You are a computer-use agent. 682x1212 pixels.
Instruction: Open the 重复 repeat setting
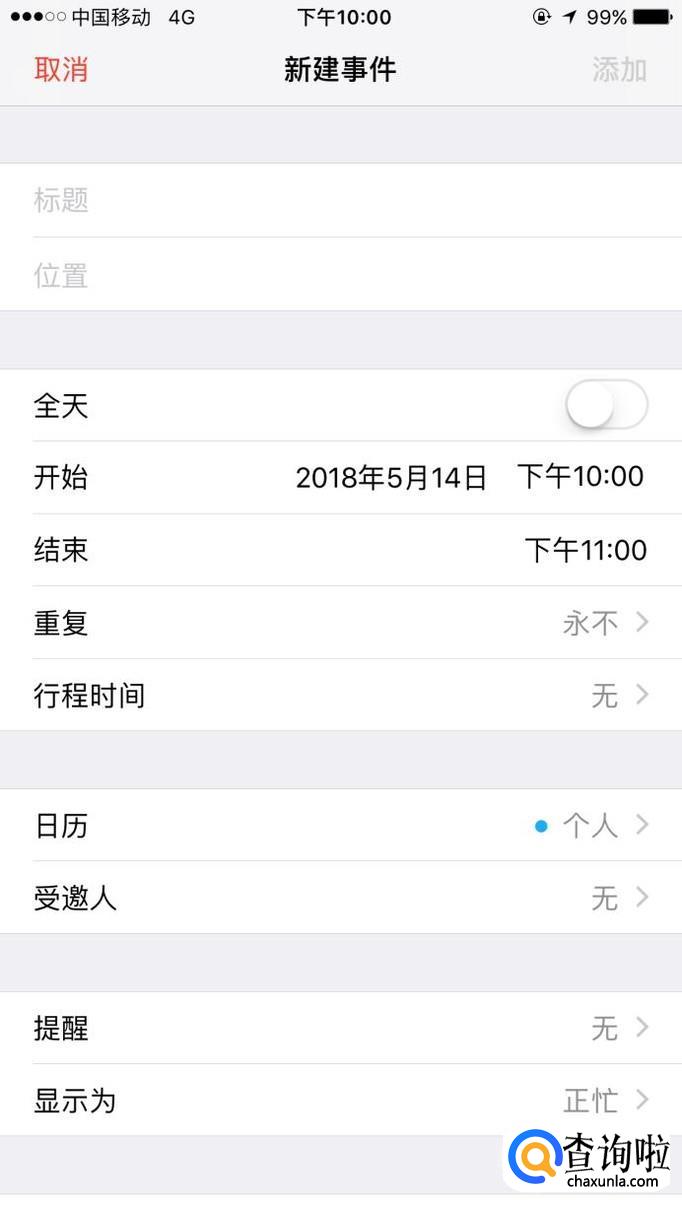[340, 623]
